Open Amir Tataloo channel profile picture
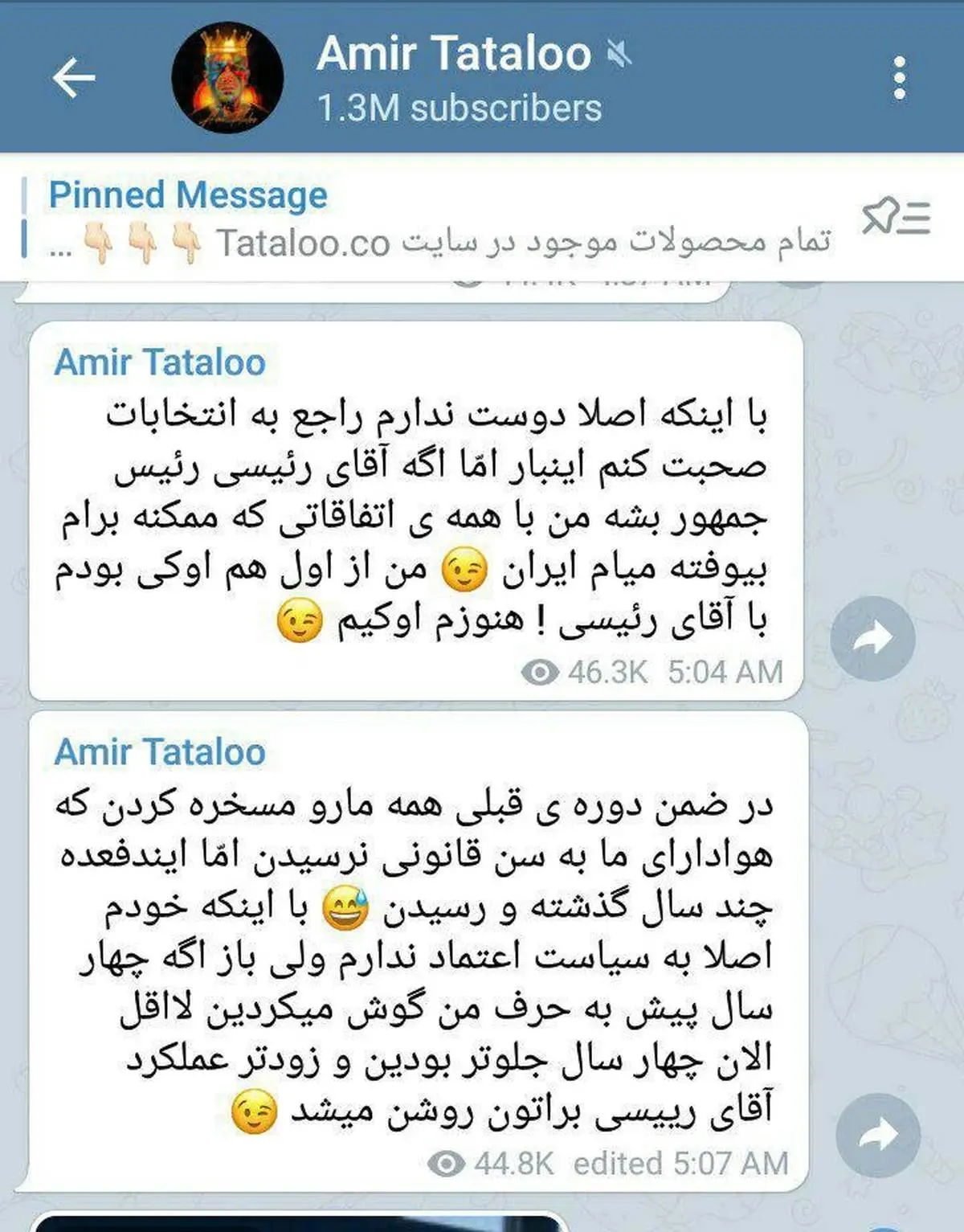The height and width of the screenshot is (1232, 964). [227, 78]
